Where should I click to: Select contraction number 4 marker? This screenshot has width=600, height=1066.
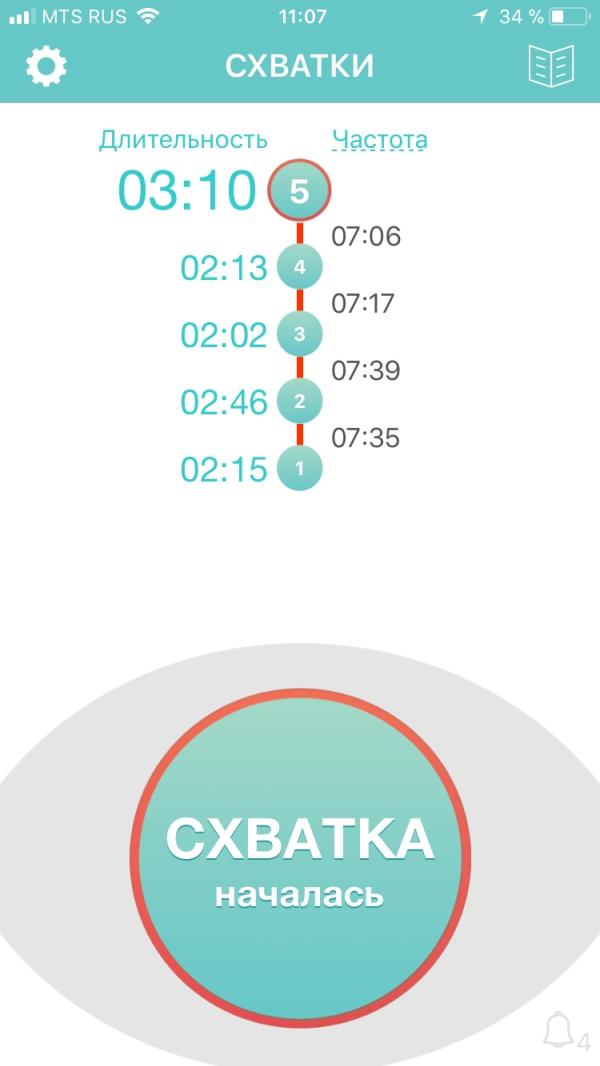tap(299, 267)
